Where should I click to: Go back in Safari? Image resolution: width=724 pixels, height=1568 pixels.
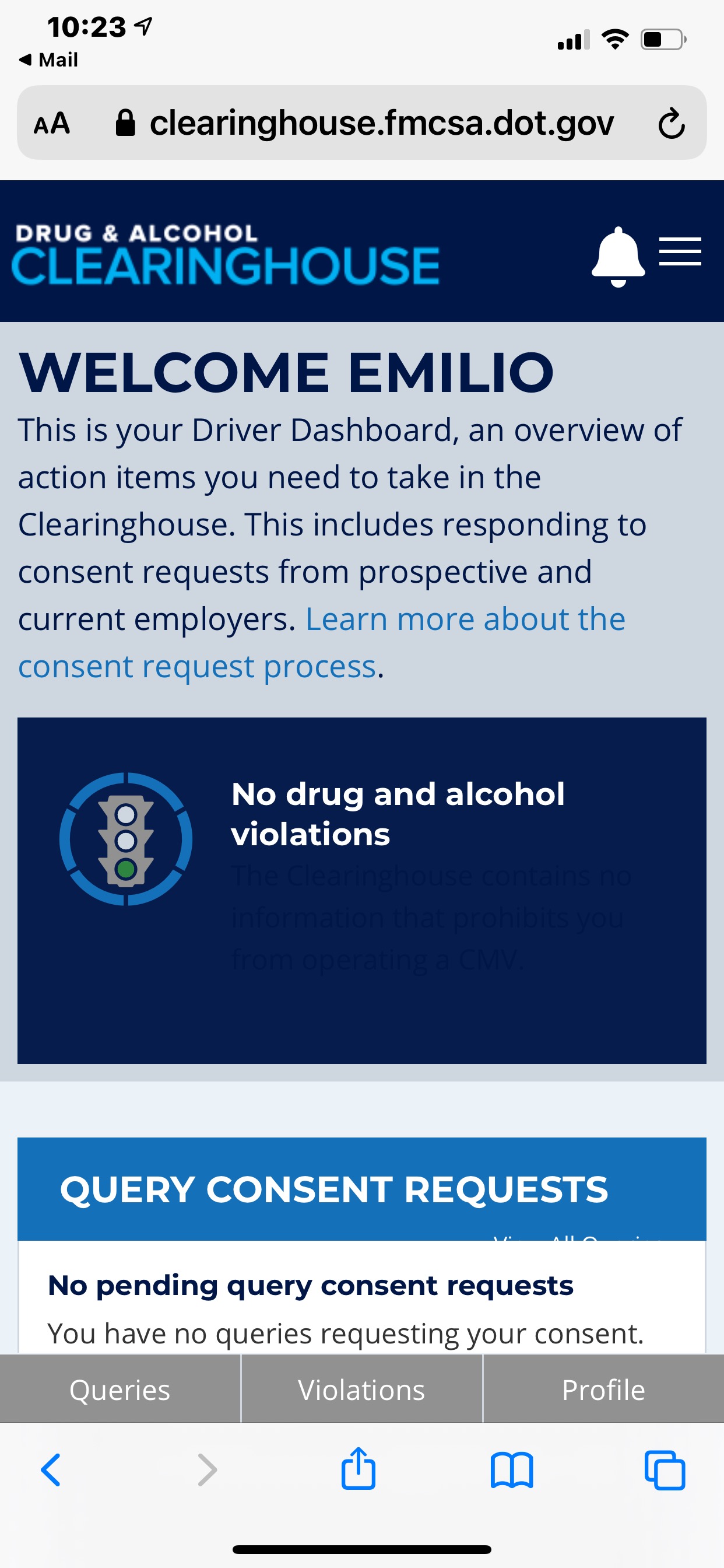[x=51, y=1470]
